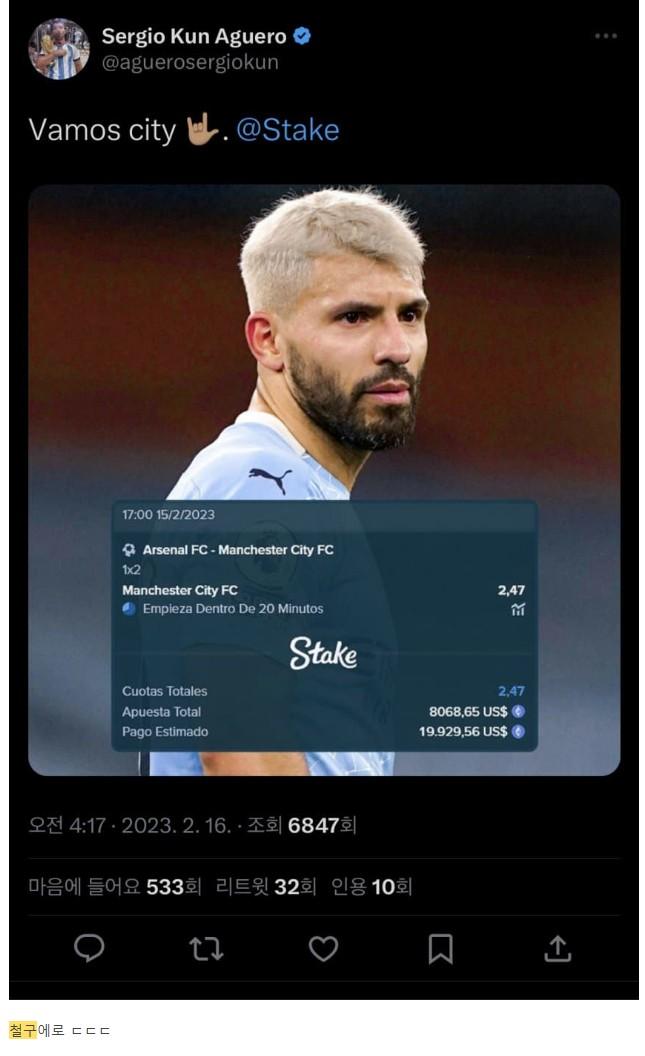Viewport: 645px width, 1056px height.
Task: Reply to the tweet
Action: [89, 948]
